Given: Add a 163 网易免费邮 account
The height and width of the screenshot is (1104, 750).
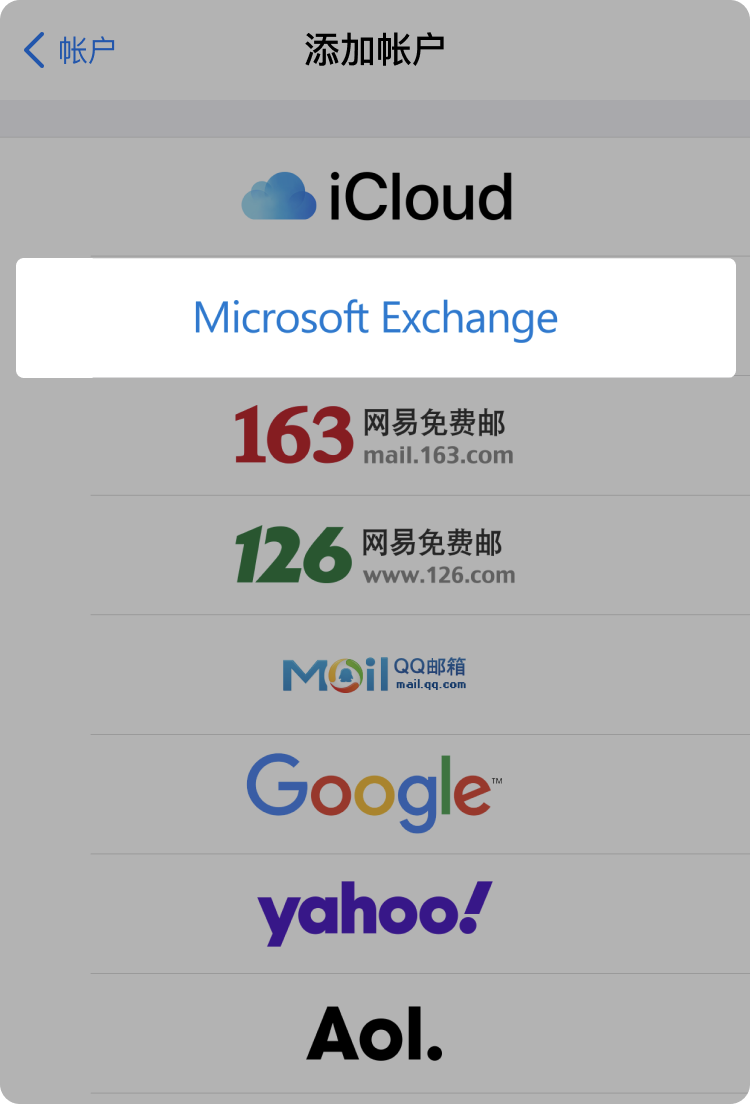Looking at the screenshot, I should pos(376,437).
